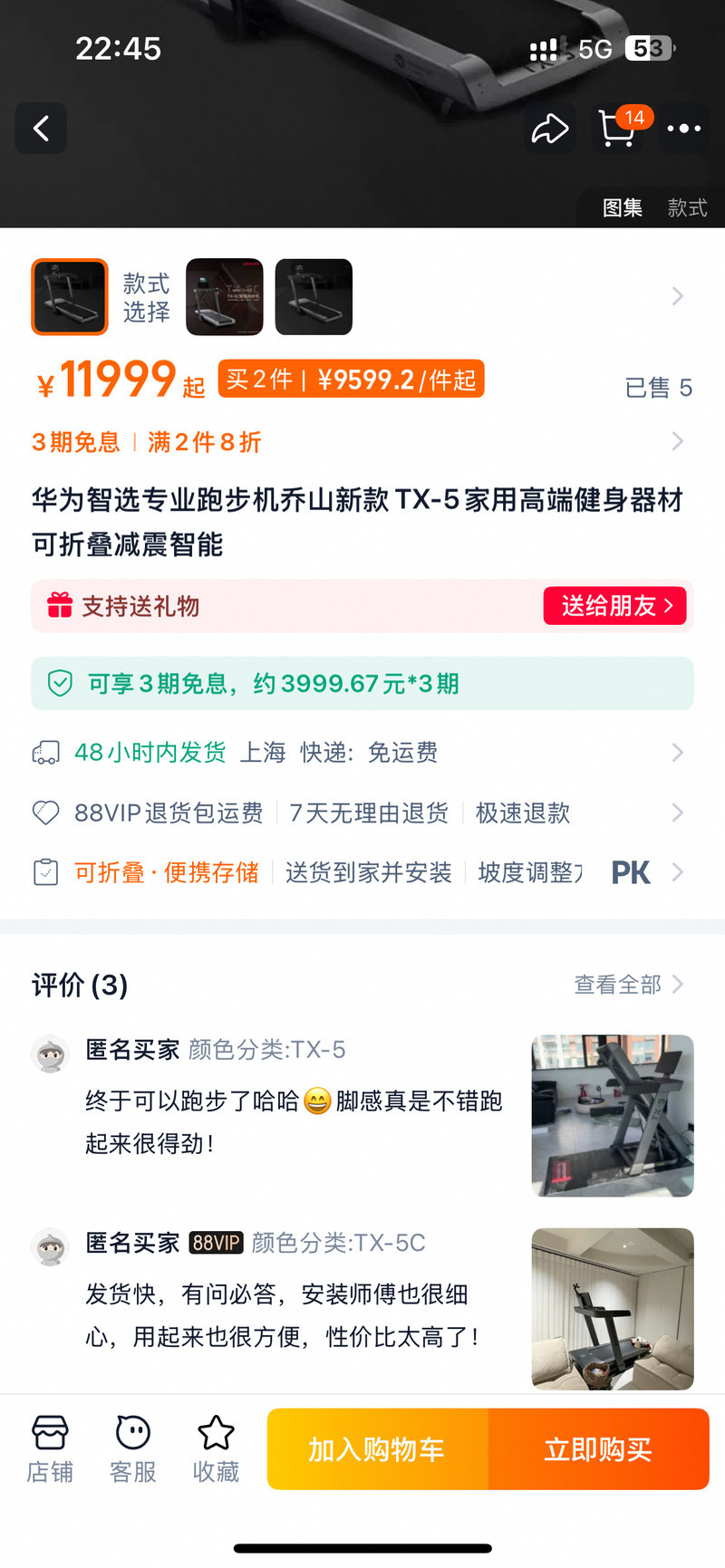Share this treadmill product
Screen dimensions: 725x1568
tap(549, 129)
